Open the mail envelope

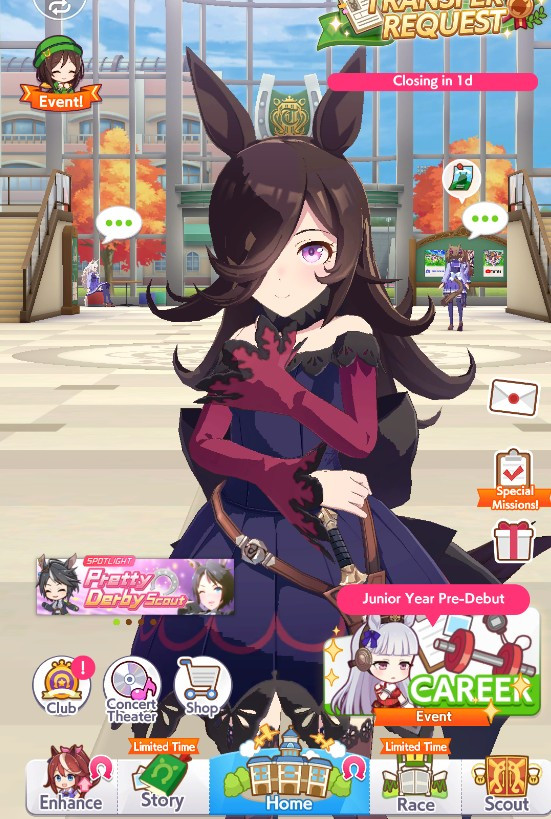(513, 398)
